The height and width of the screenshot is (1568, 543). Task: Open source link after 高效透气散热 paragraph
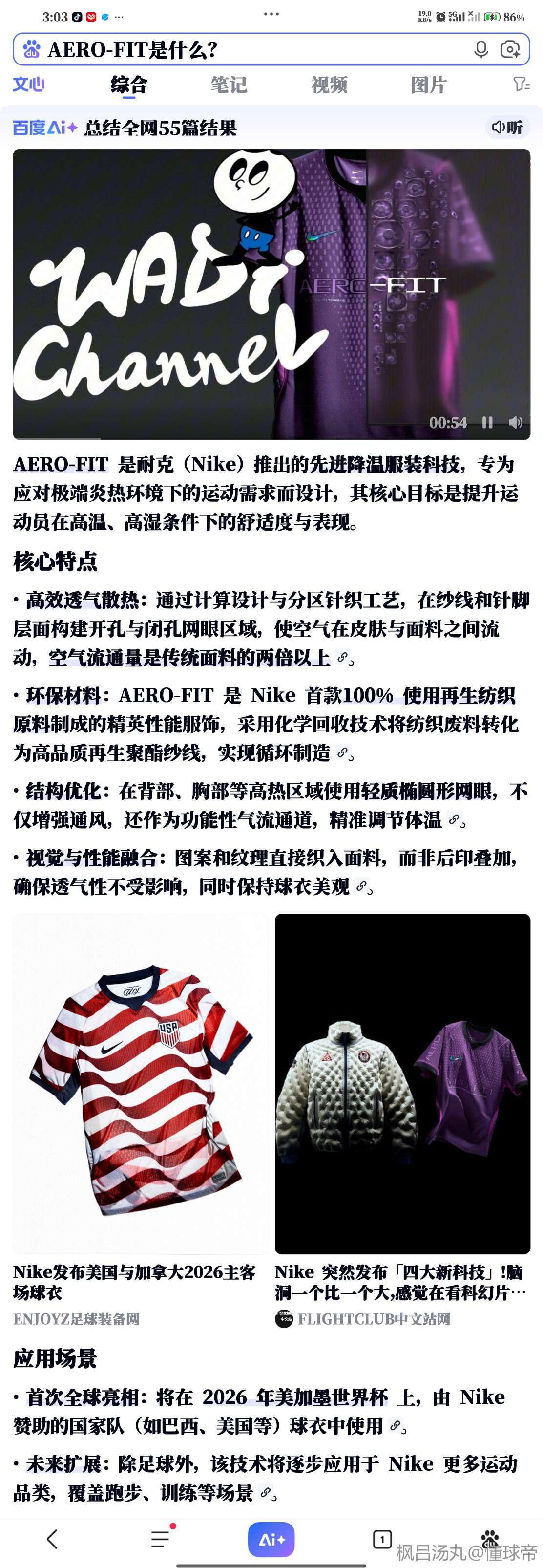(x=342, y=657)
